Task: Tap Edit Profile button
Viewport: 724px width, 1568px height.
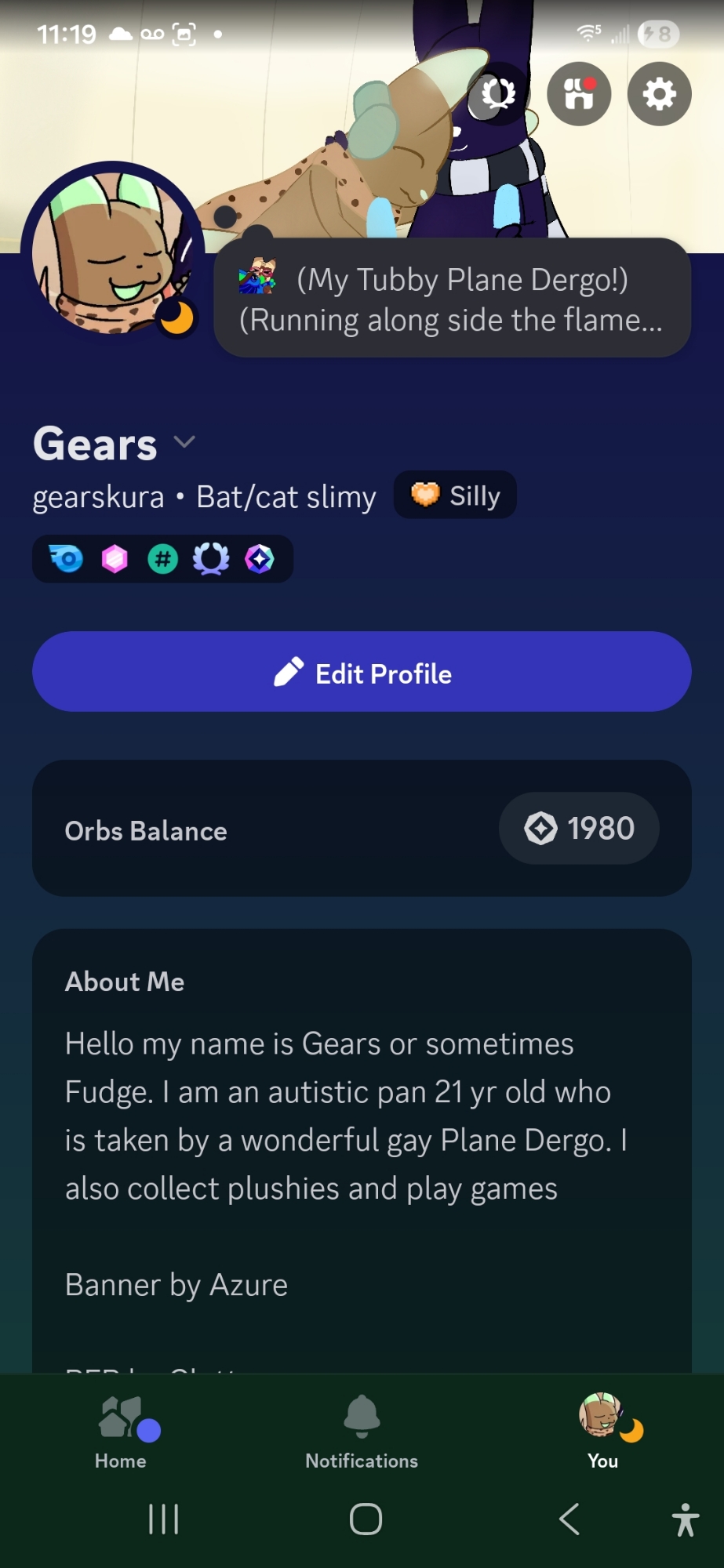Action: tap(362, 672)
